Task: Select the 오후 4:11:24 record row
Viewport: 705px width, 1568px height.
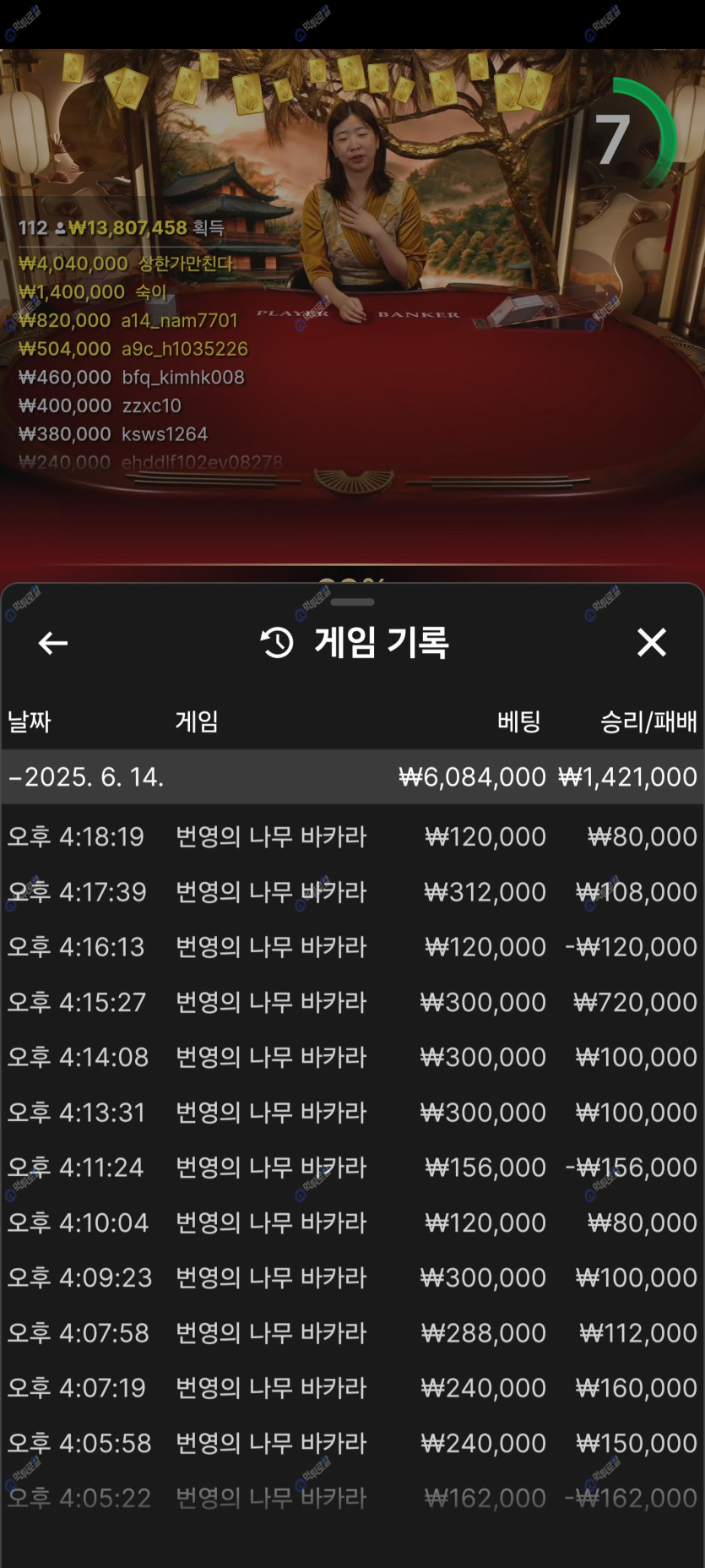Action: coord(353,1167)
